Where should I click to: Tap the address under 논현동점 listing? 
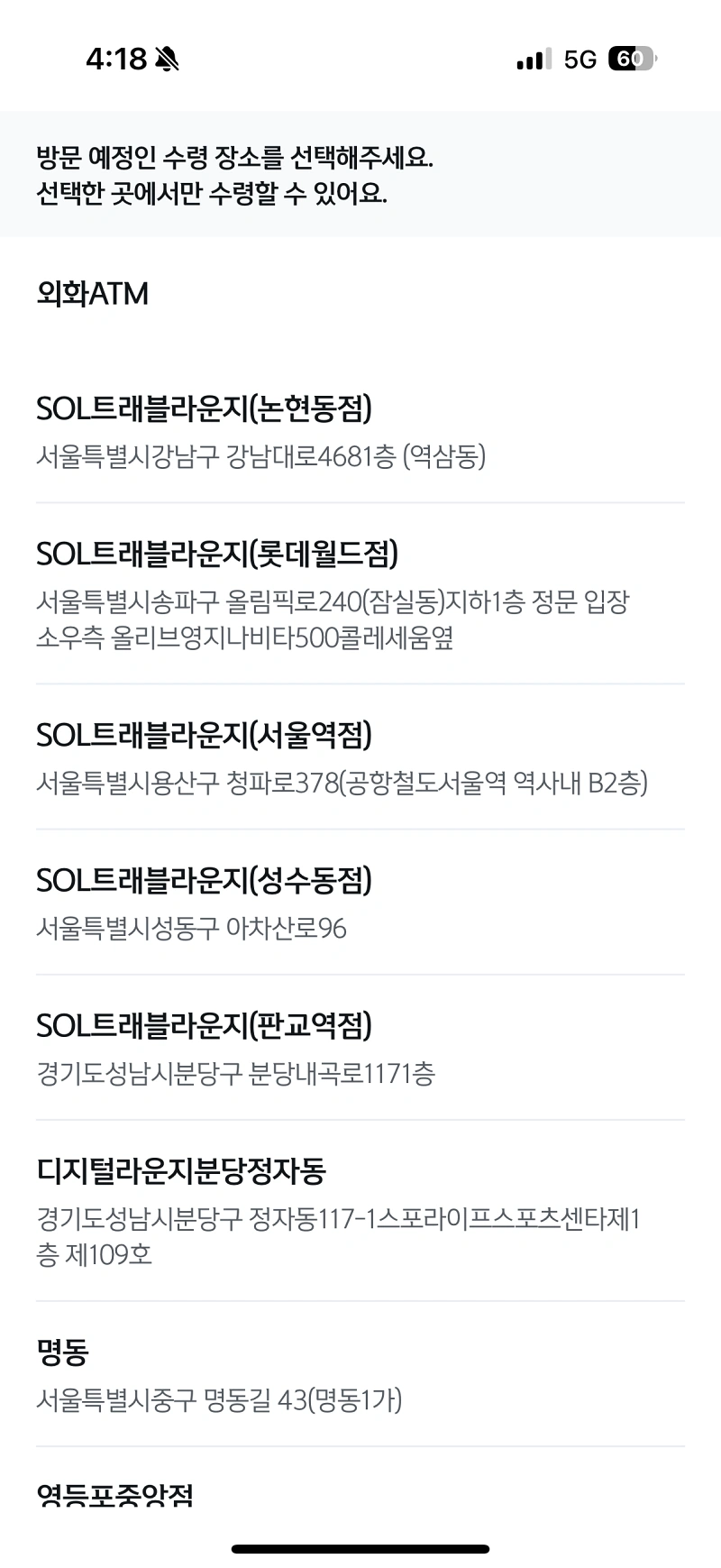click(260, 458)
